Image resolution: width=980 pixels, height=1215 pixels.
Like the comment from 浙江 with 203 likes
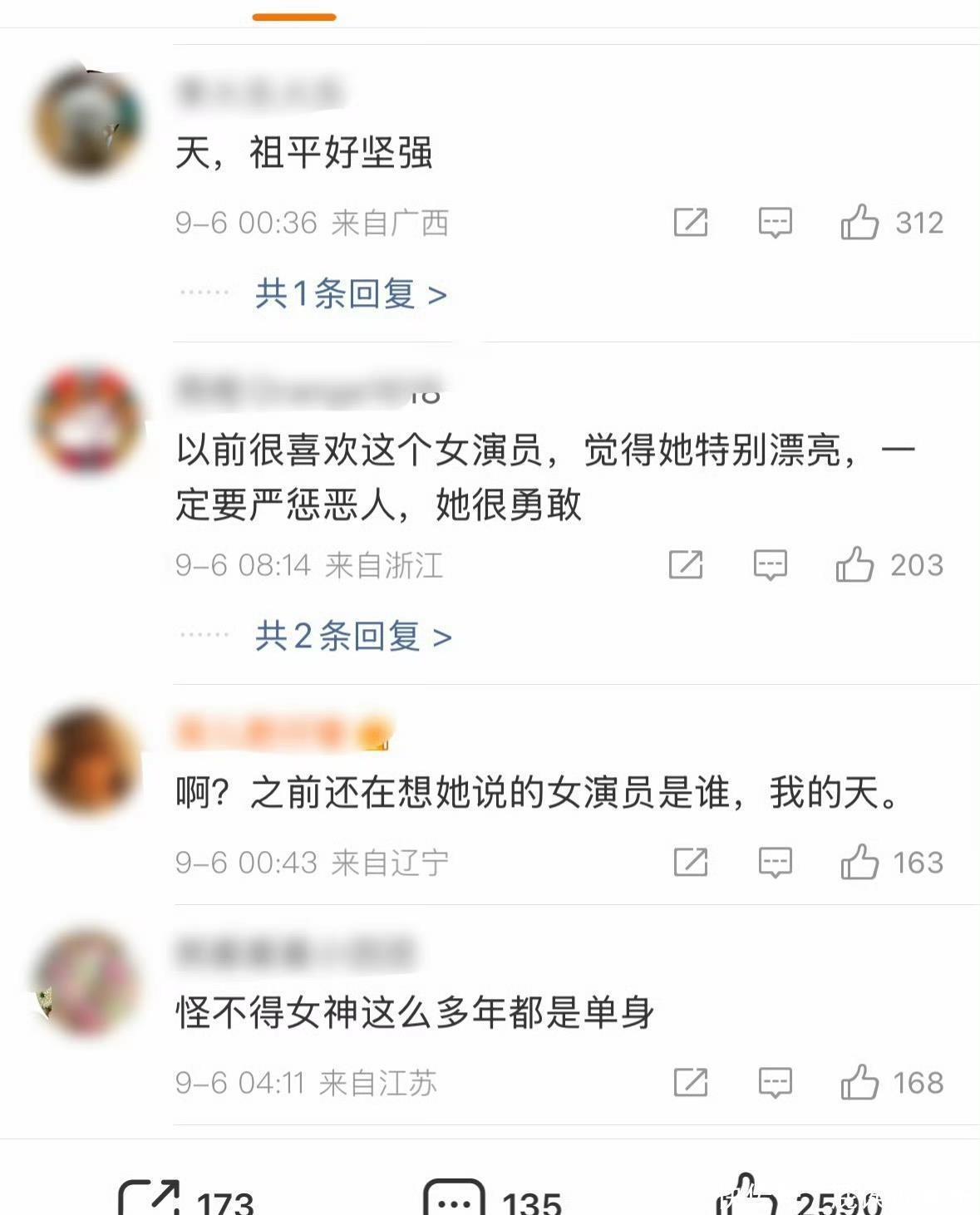pyautogui.click(x=854, y=565)
